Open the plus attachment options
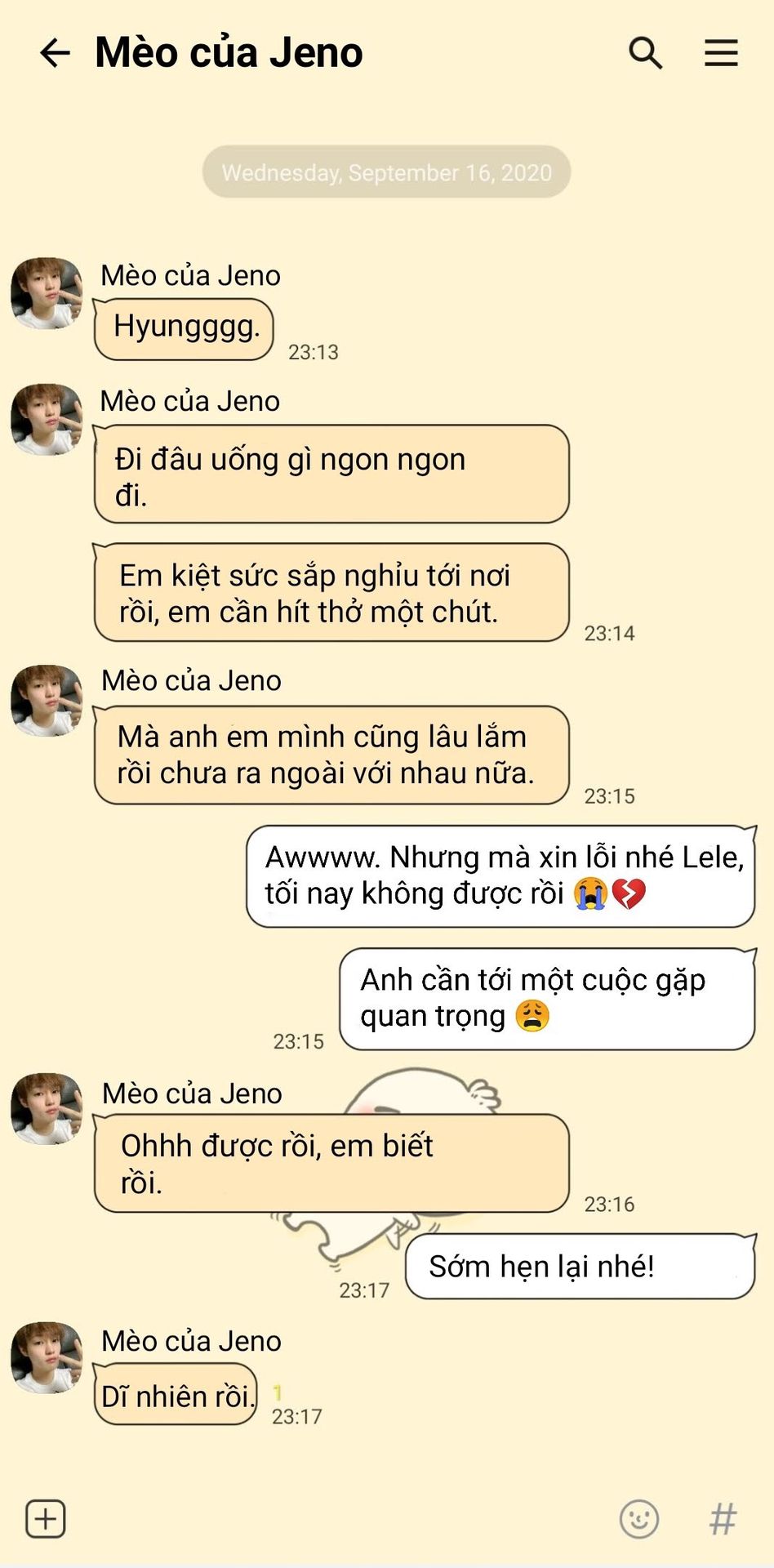774x1568 pixels. click(x=46, y=1519)
